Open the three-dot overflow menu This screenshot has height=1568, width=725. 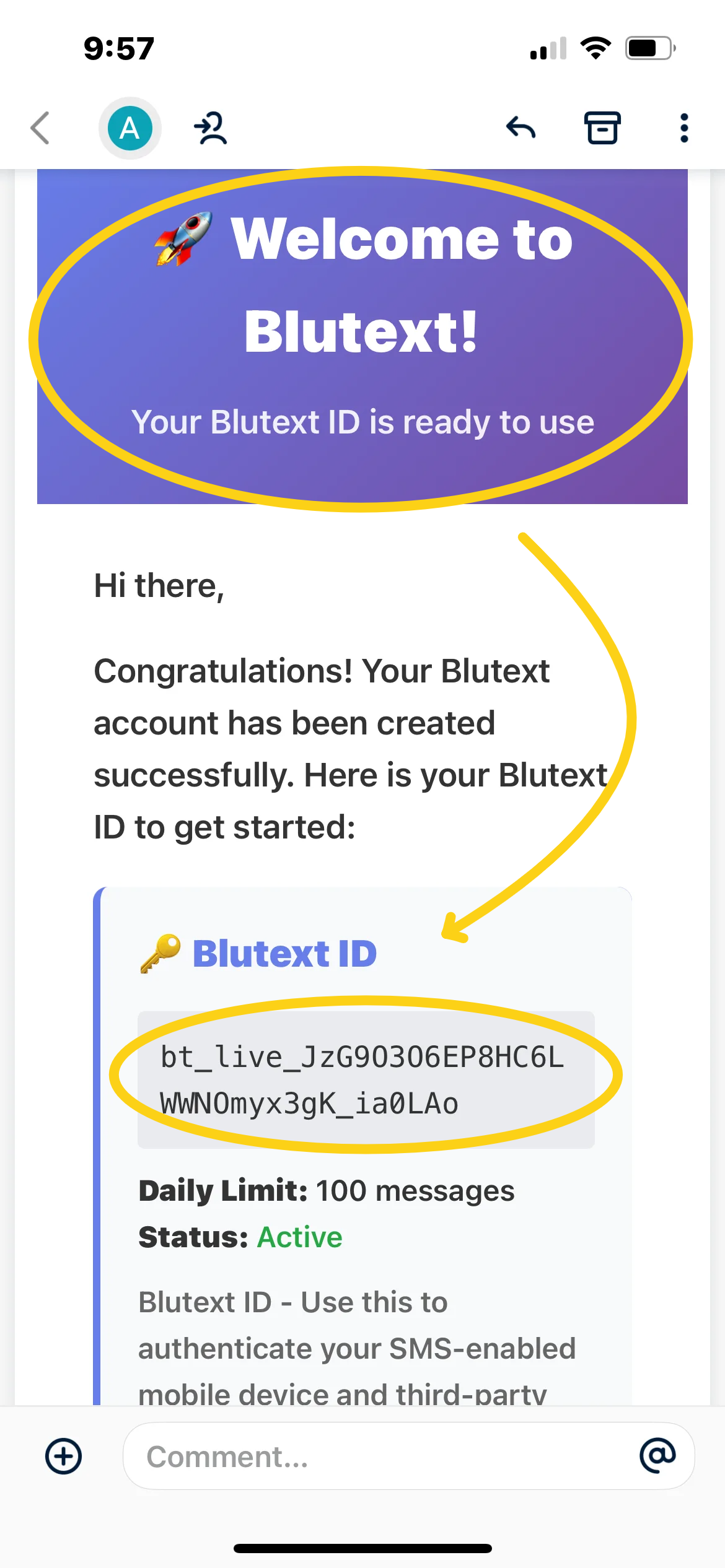tap(684, 128)
